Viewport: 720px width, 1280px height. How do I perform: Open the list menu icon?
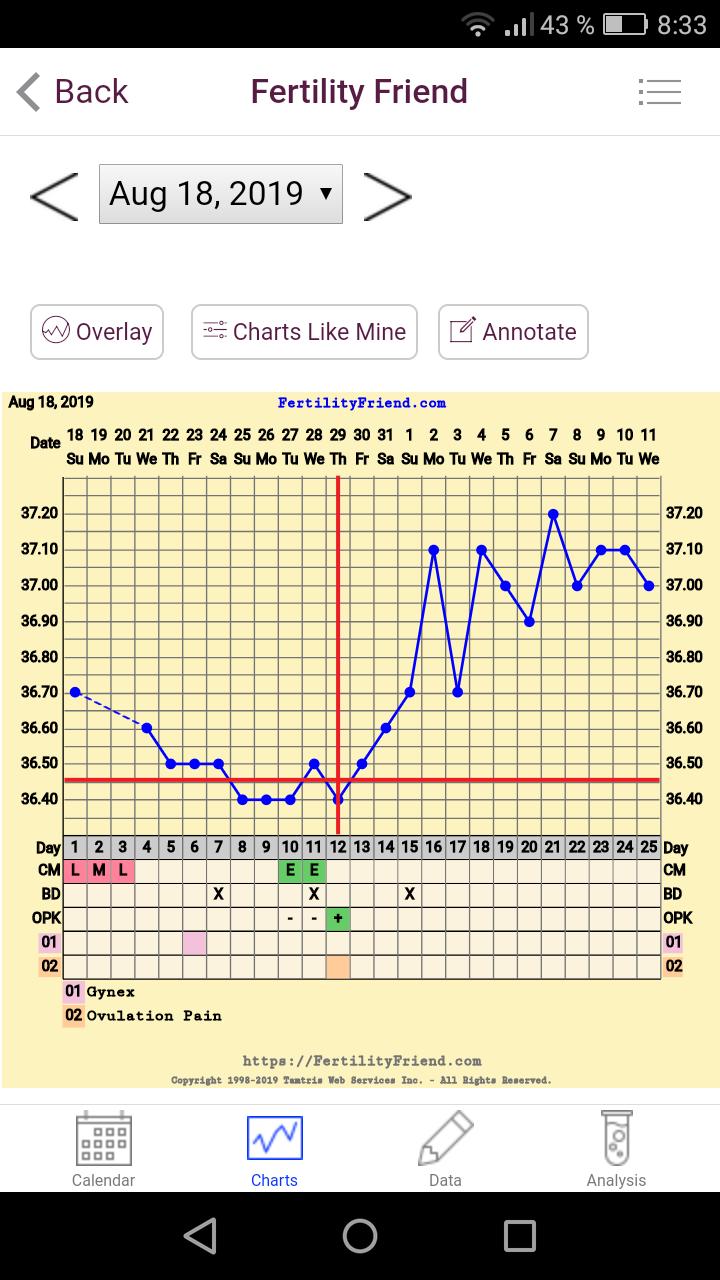click(659, 92)
